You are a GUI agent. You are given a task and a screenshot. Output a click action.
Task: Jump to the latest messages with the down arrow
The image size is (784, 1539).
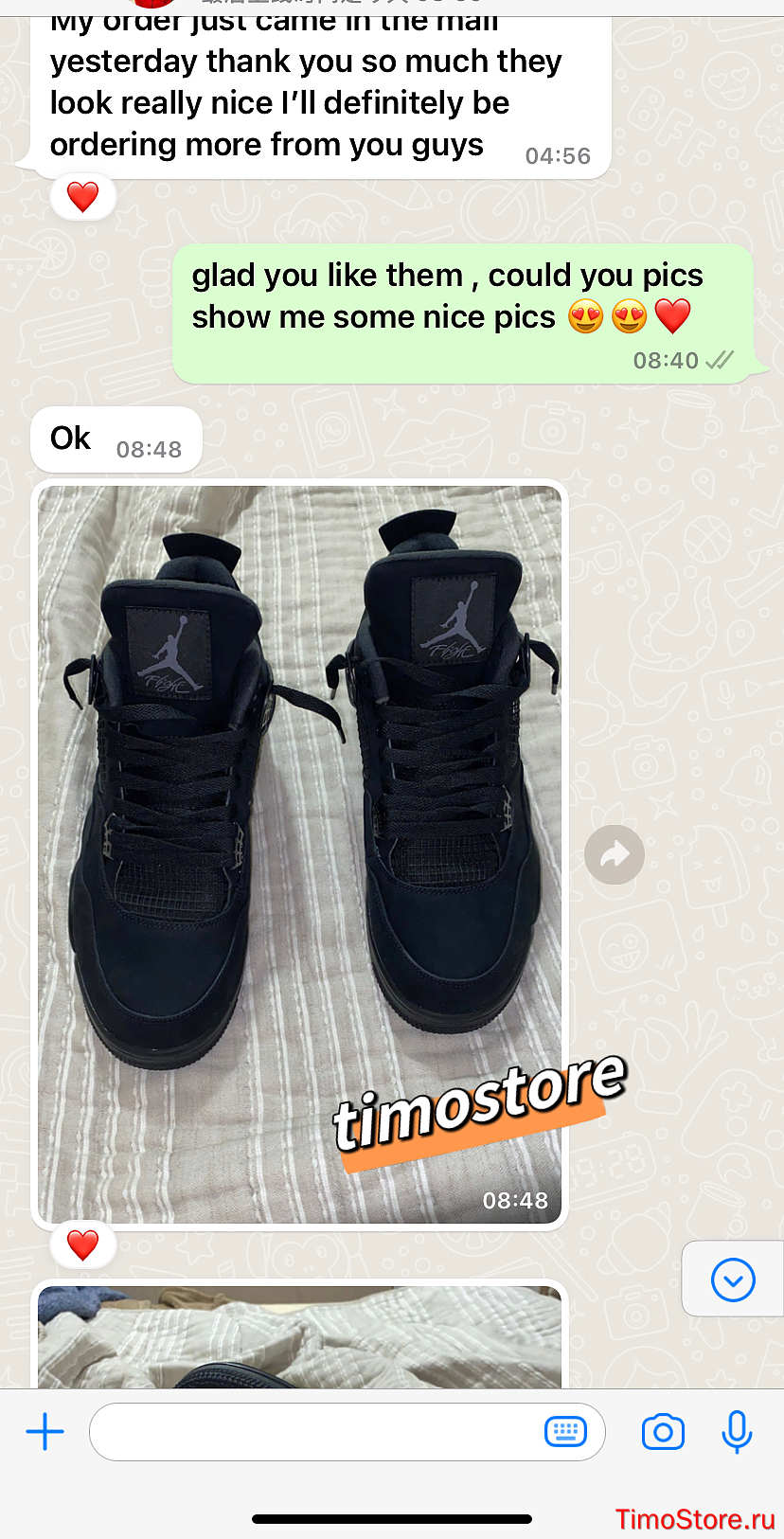pos(733,1280)
